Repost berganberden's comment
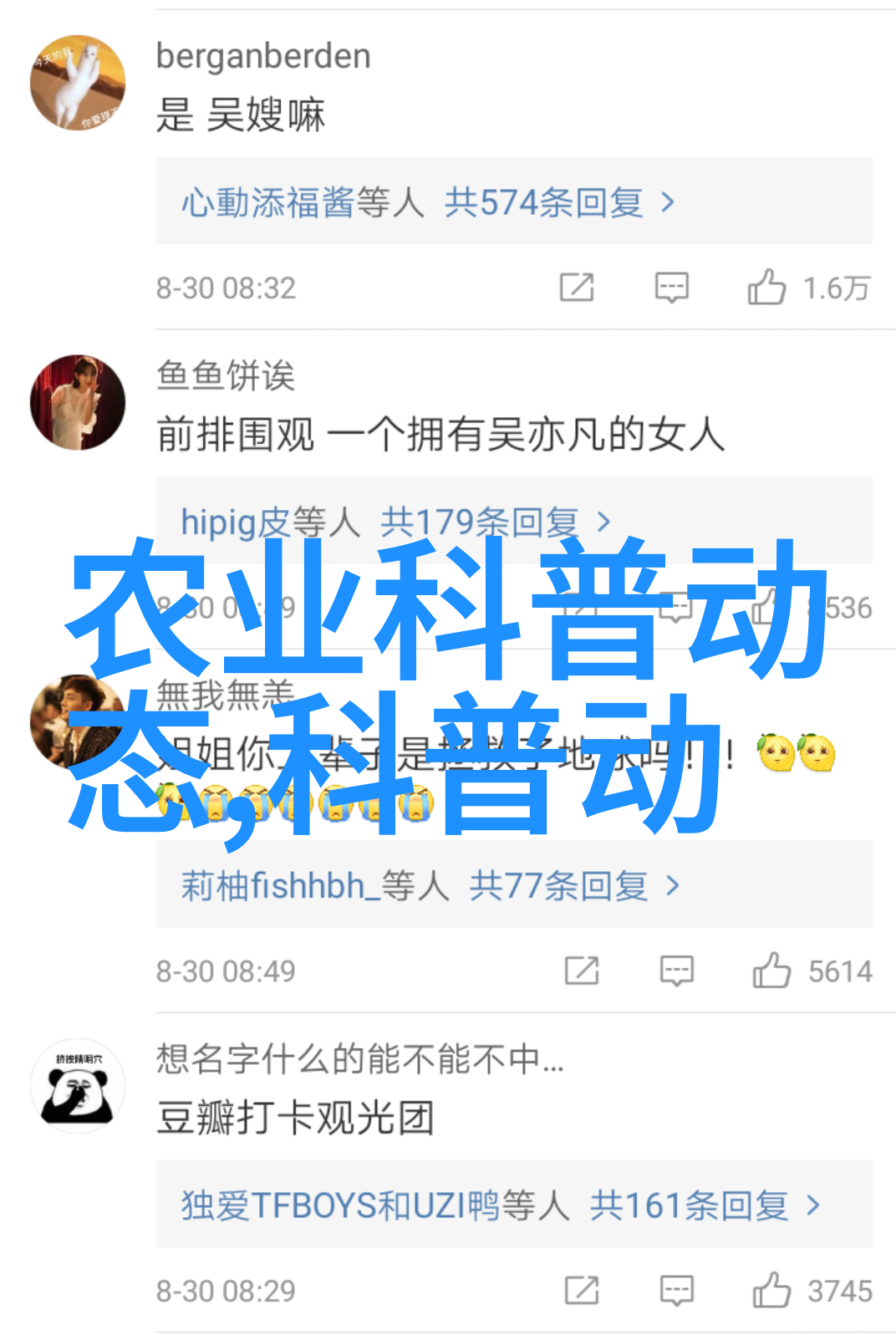 coord(577,288)
